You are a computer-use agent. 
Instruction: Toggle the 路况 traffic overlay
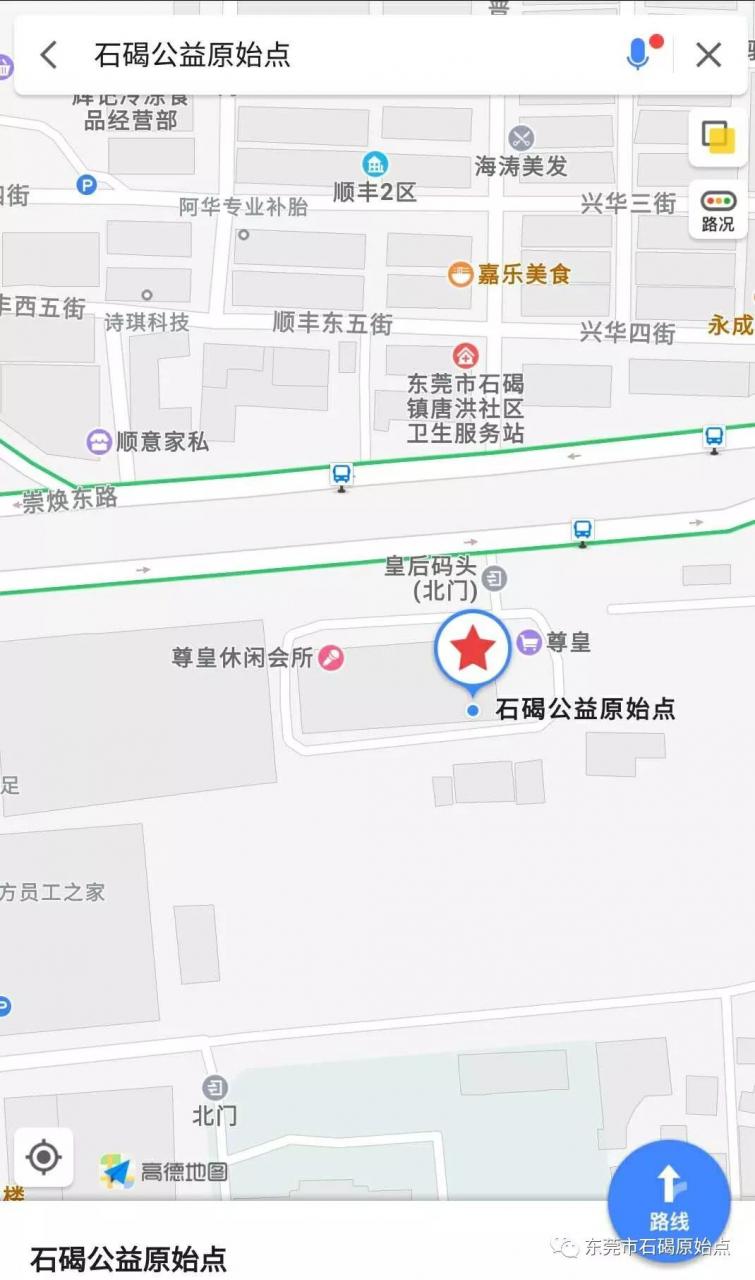point(717,210)
